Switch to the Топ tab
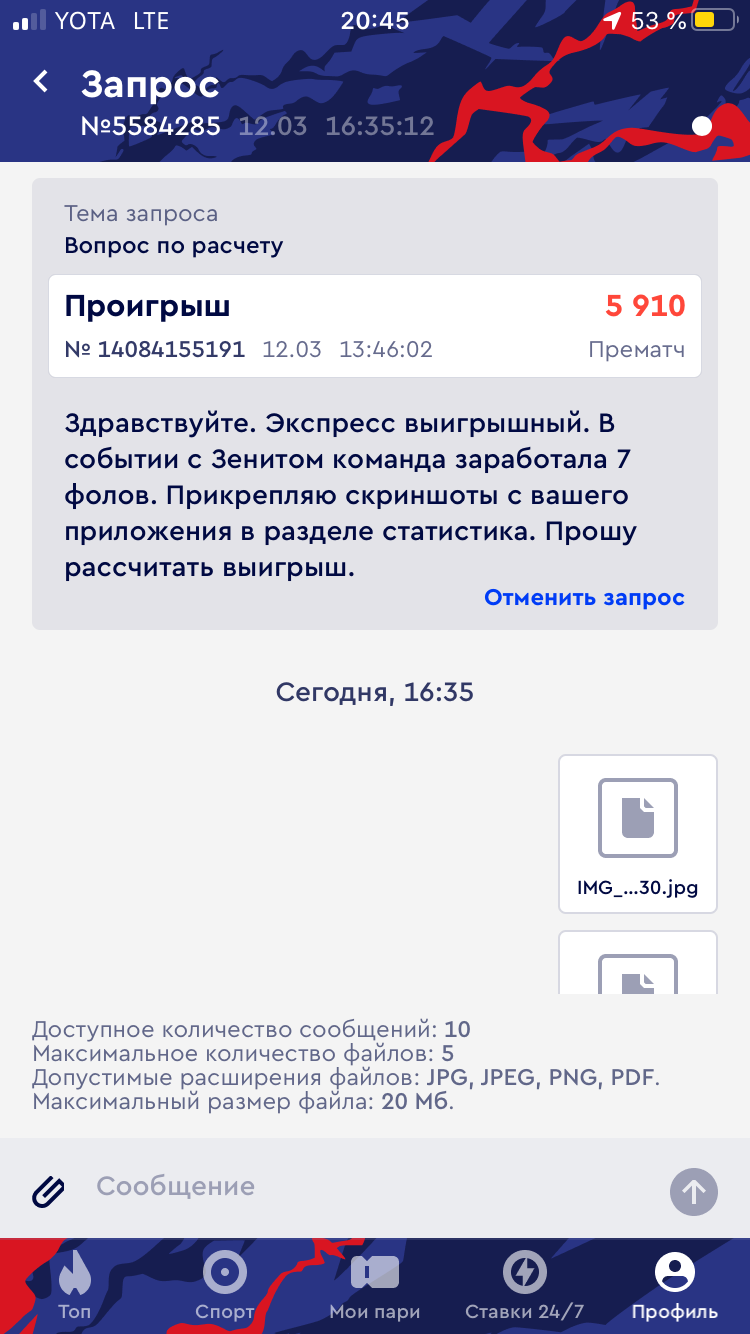Image resolution: width=750 pixels, height=1334 pixels. coord(75,1287)
